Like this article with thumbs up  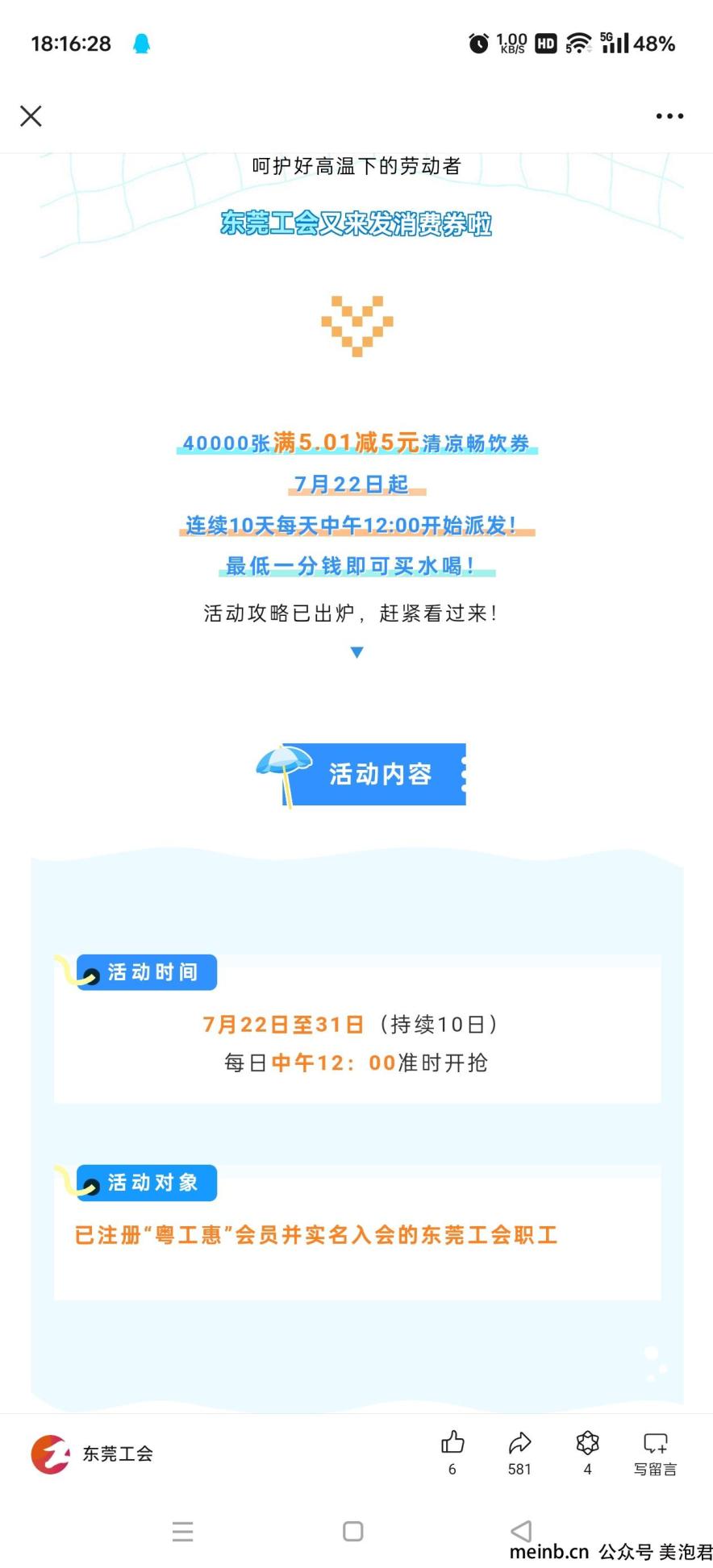452,1452
